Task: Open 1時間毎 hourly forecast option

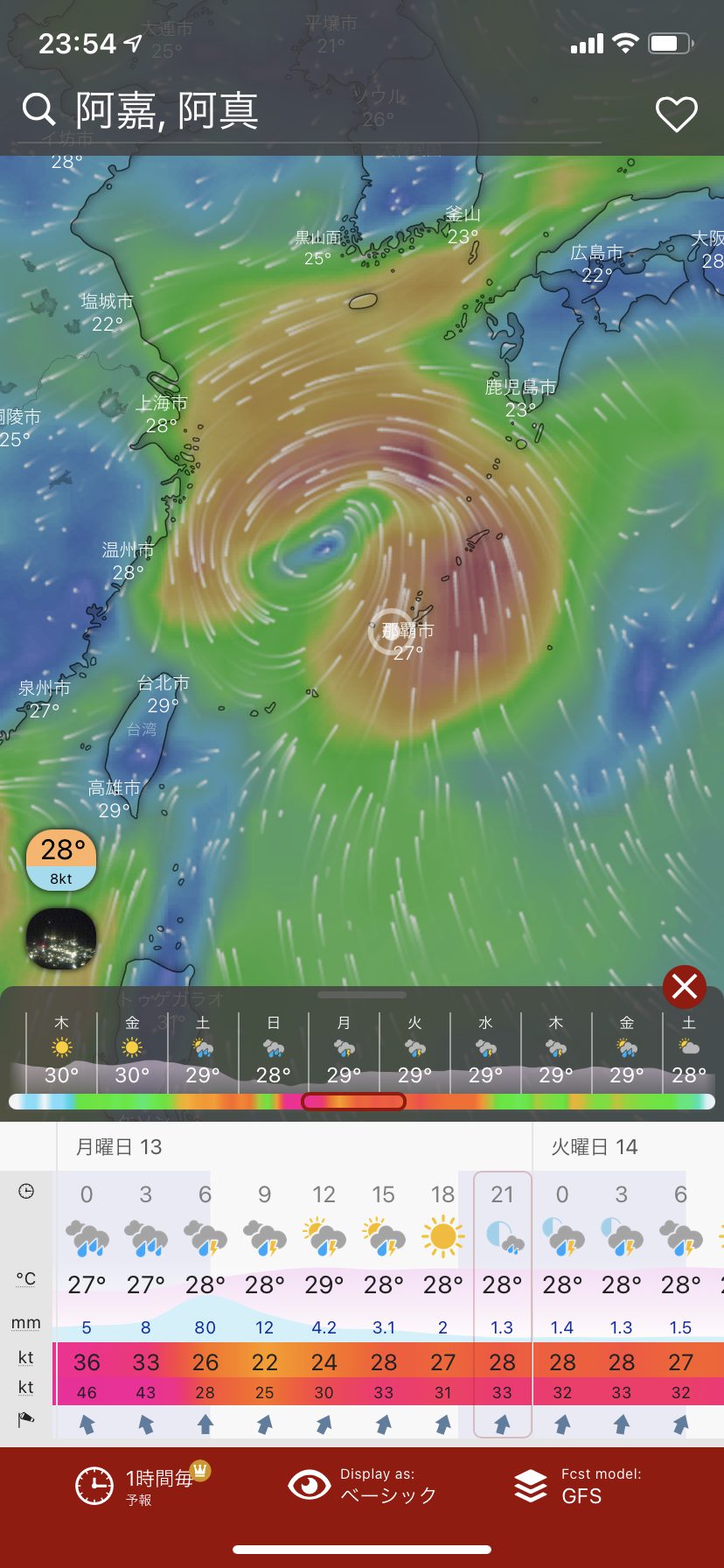Action: [x=140, y=1486]
